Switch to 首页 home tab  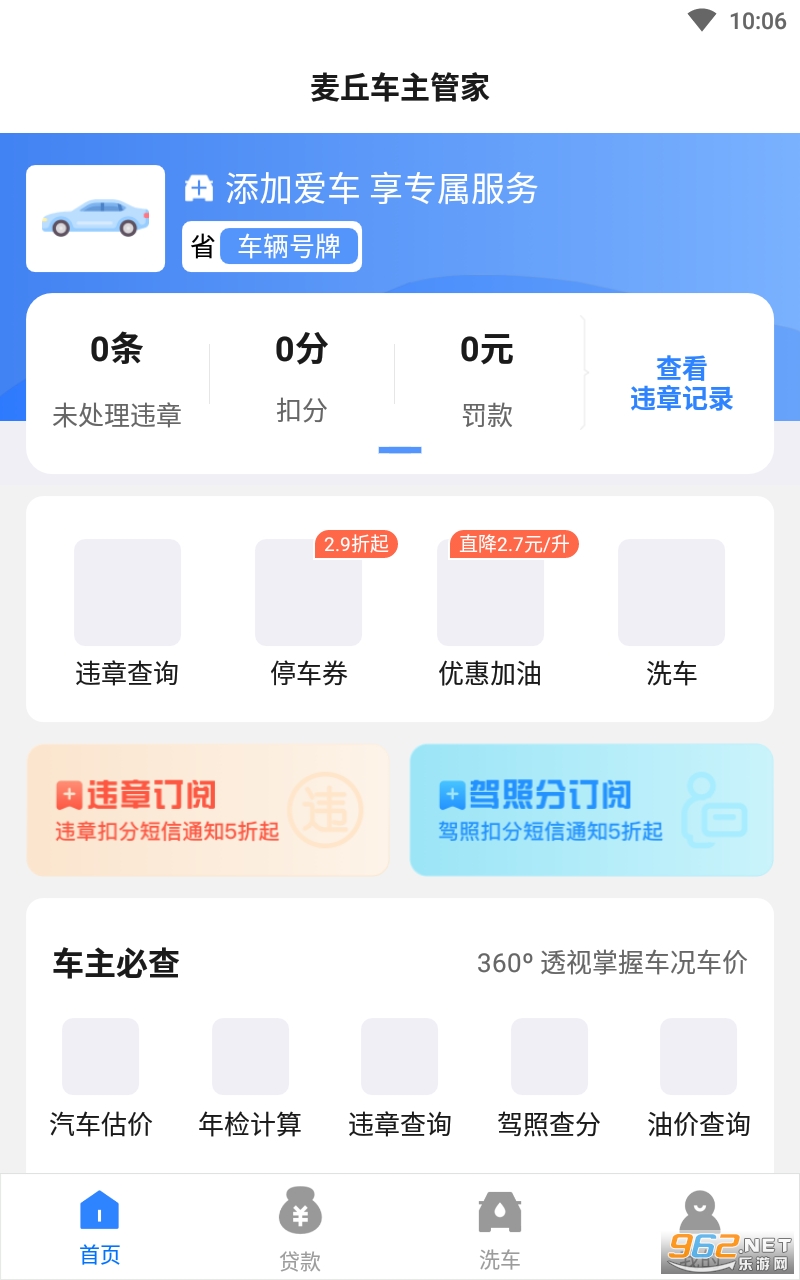100,1226
